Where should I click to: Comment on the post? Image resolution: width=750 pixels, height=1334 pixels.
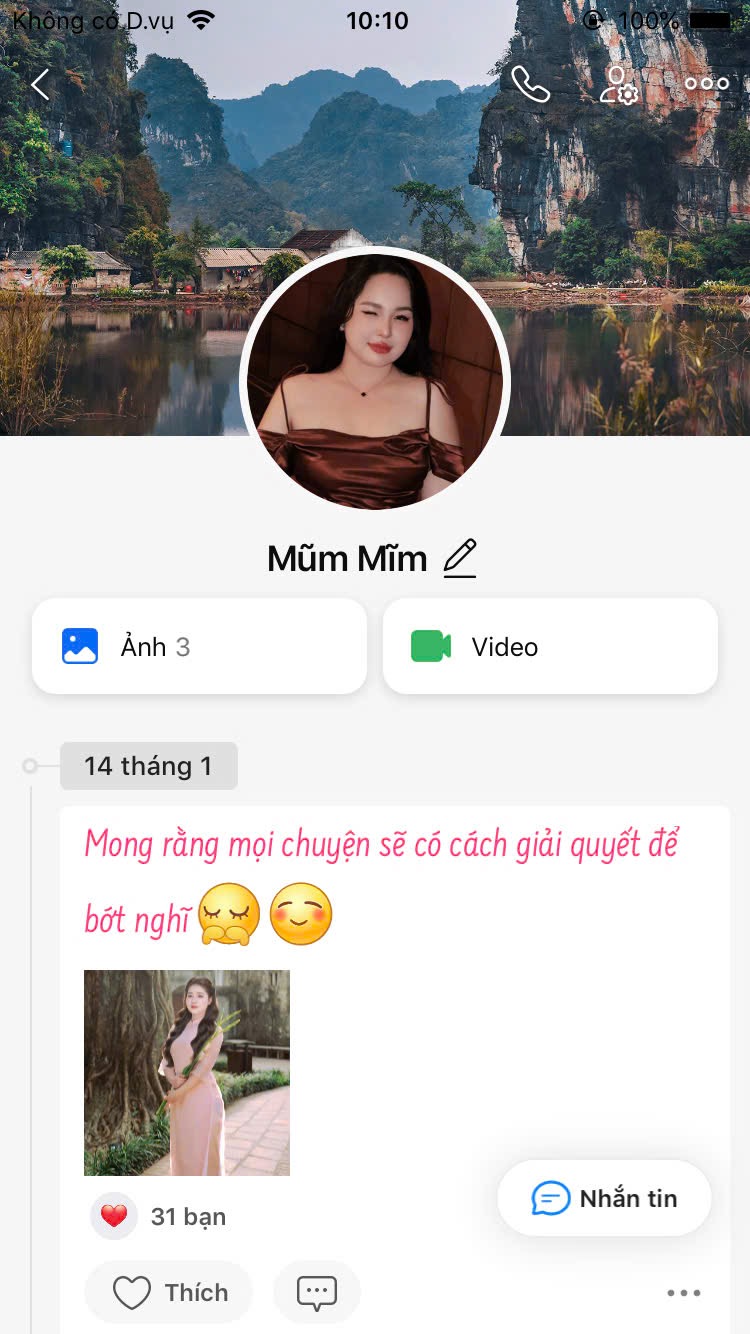tap(316, 1293)
